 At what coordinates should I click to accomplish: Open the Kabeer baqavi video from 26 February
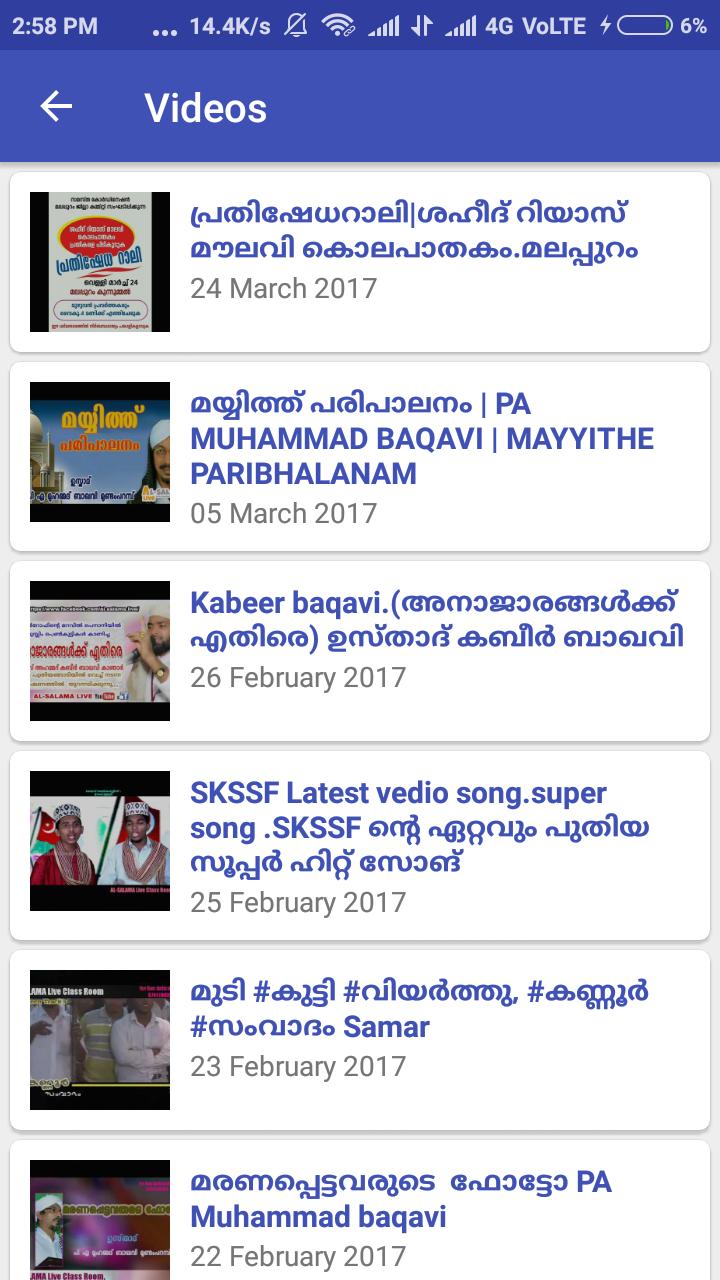[x=360, y=650]
